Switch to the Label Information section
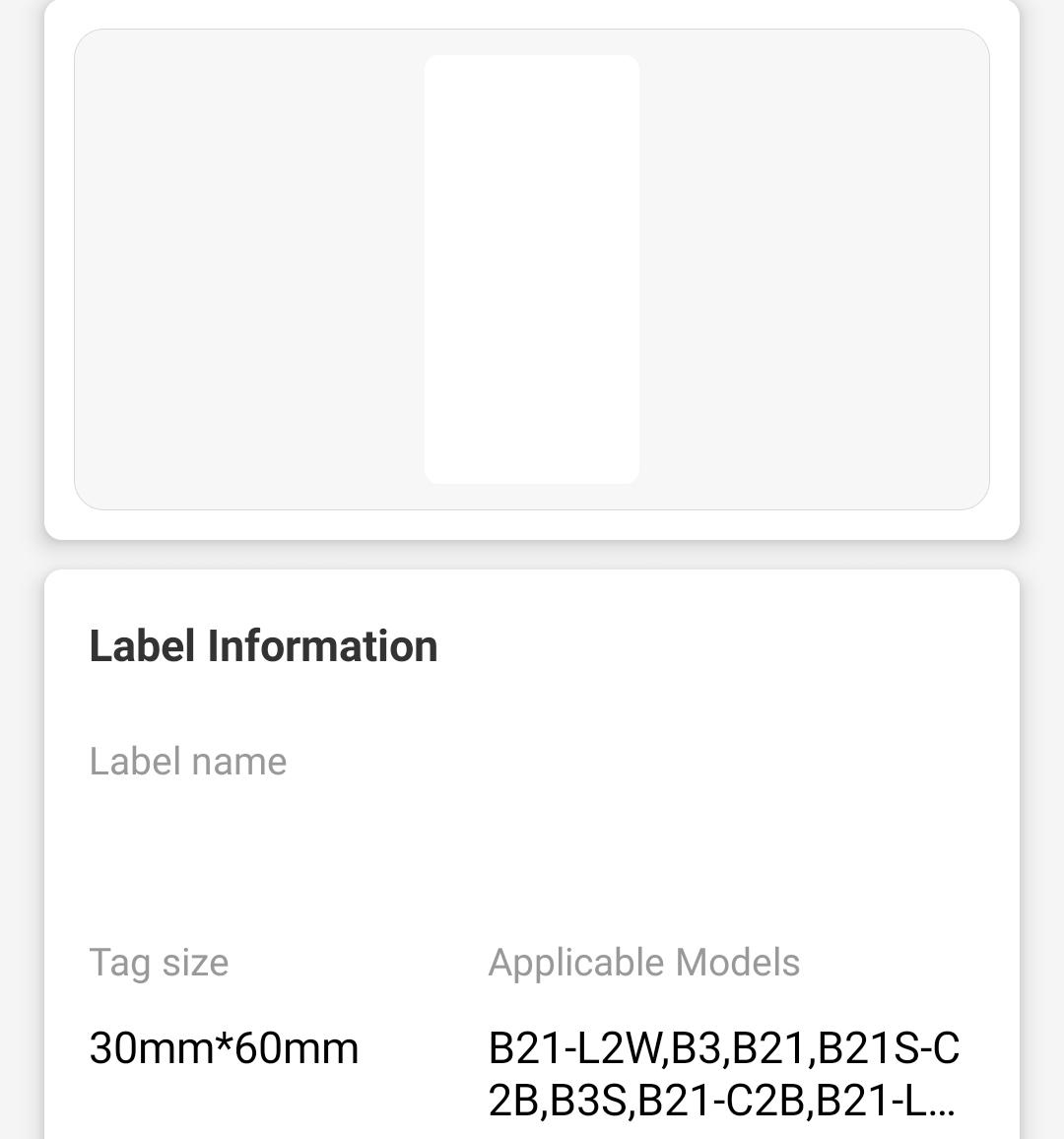Screen dimensions: 1064x1139 (x=263, y=645)
